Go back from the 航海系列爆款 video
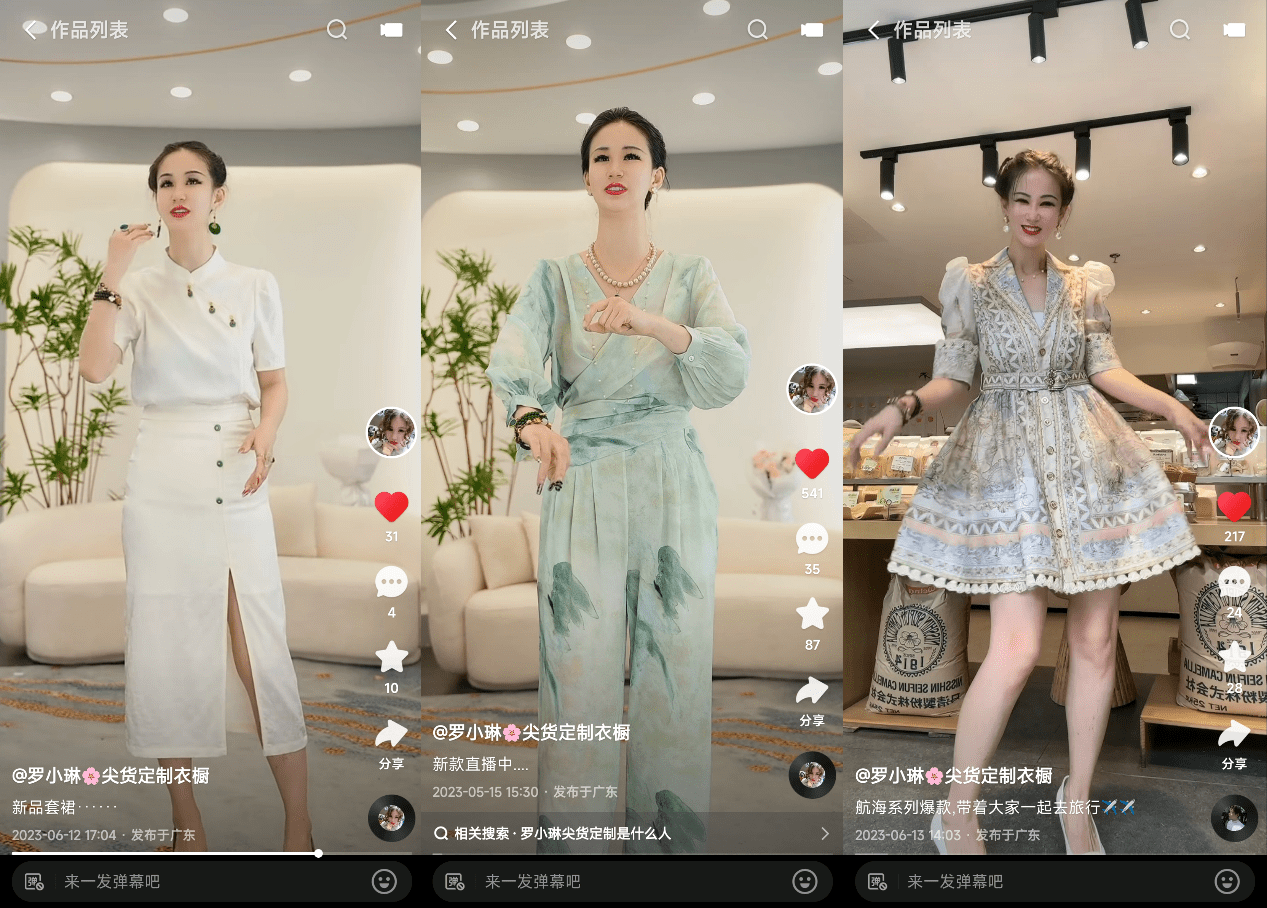 (874, 30)
